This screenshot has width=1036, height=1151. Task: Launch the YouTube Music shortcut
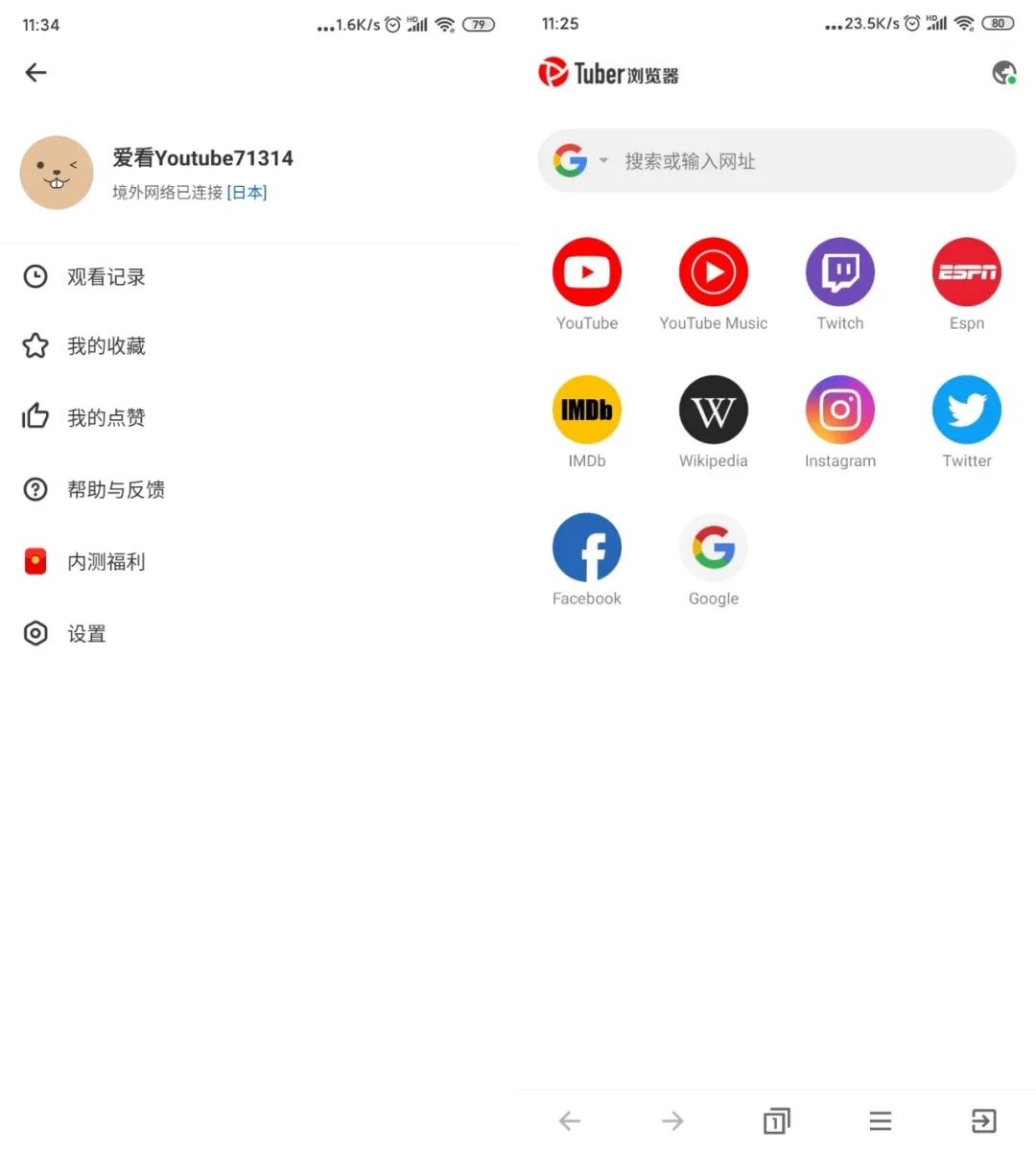tap(714, 272)
